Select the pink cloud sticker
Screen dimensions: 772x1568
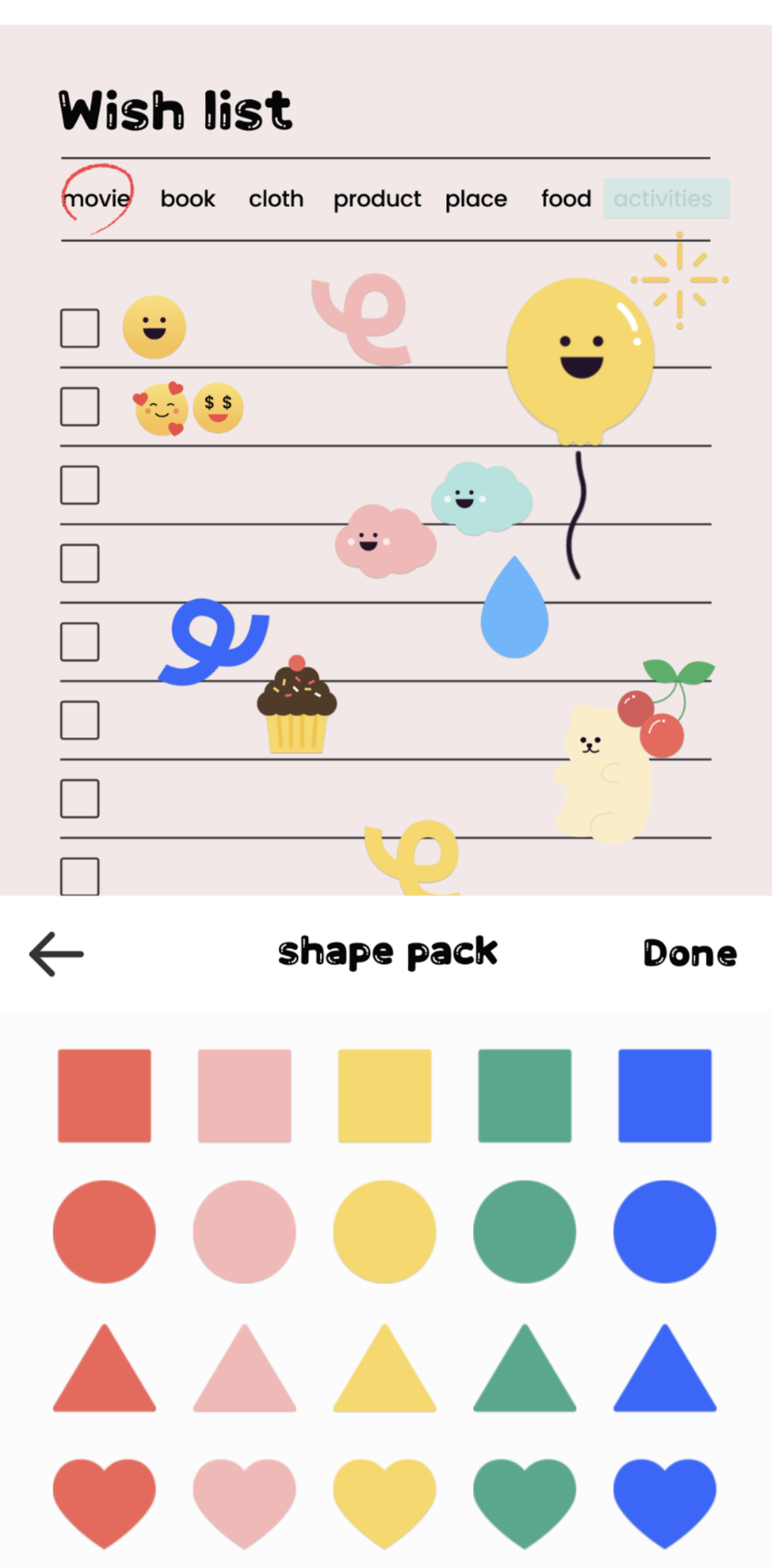coord(385,541)
